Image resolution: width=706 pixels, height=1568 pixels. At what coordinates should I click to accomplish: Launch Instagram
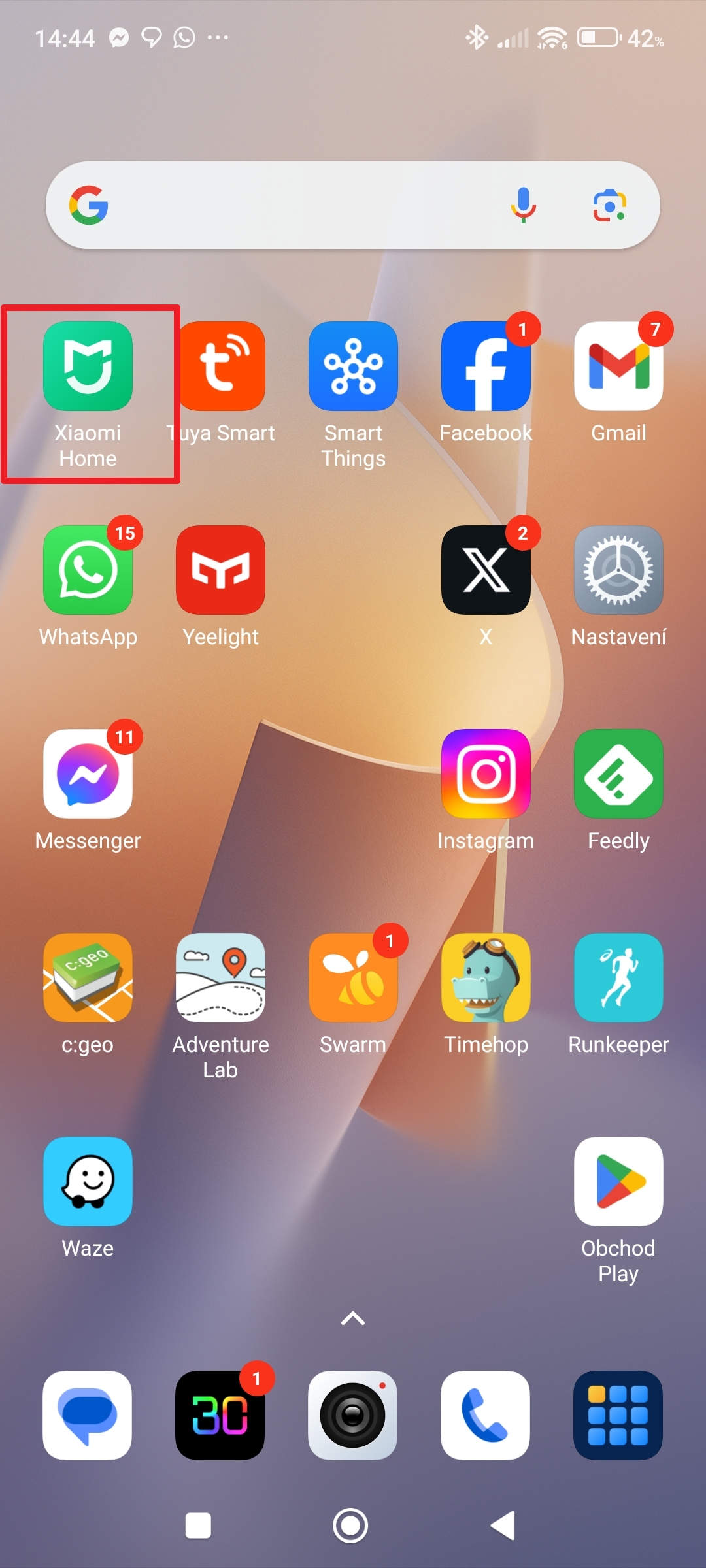pyautogui.click(x=486, y=774)
